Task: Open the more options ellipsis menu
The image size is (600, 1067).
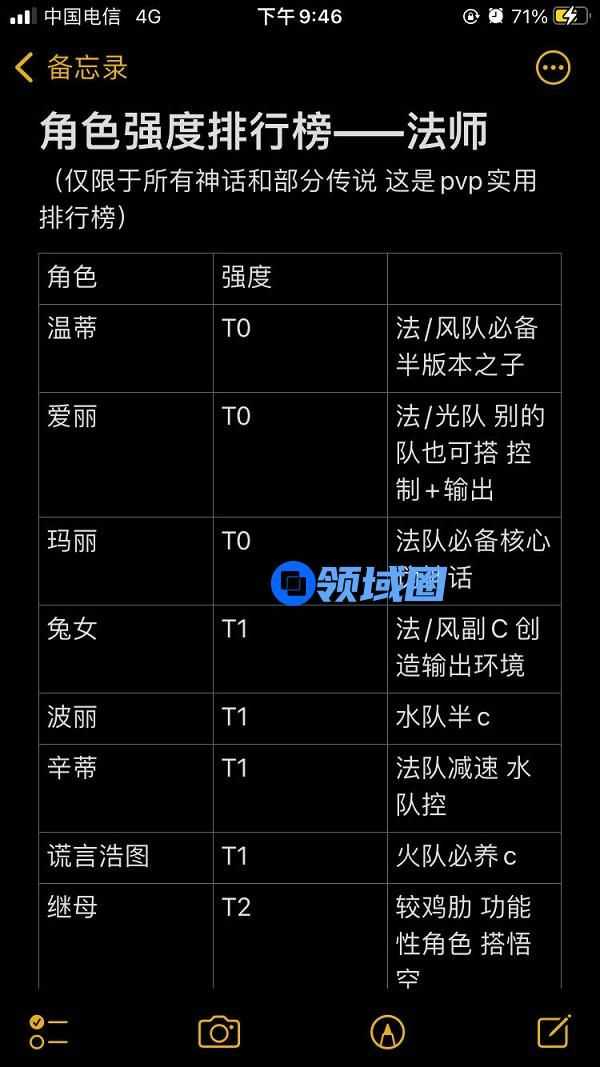Action: (x=553, y=68)
